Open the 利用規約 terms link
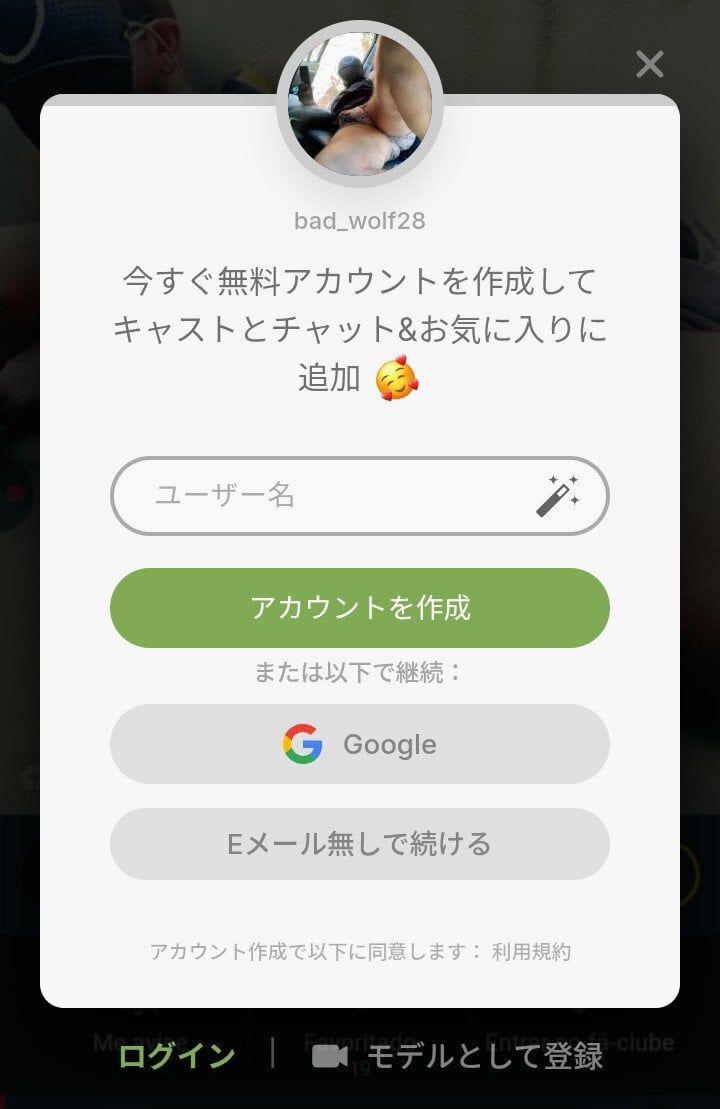 coord(531,952)
